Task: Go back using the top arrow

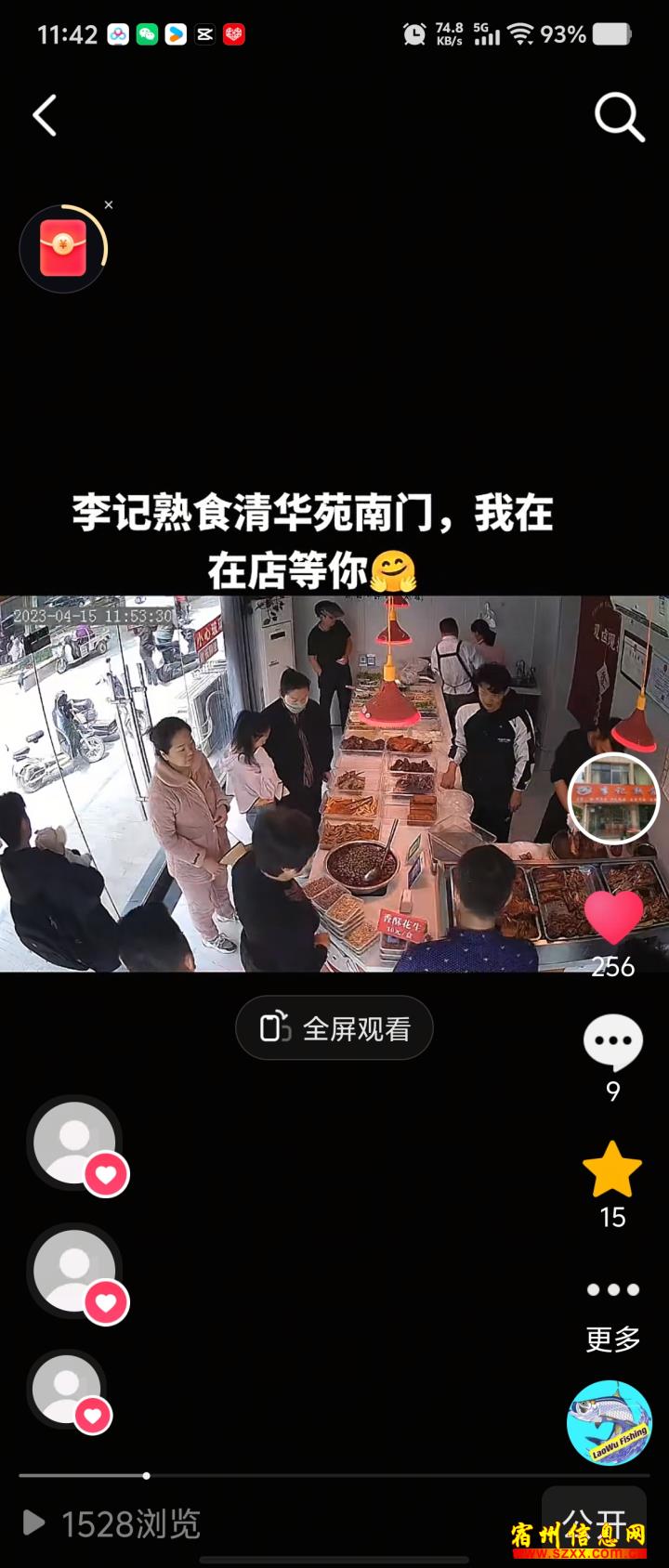Action: click(45, 116)
